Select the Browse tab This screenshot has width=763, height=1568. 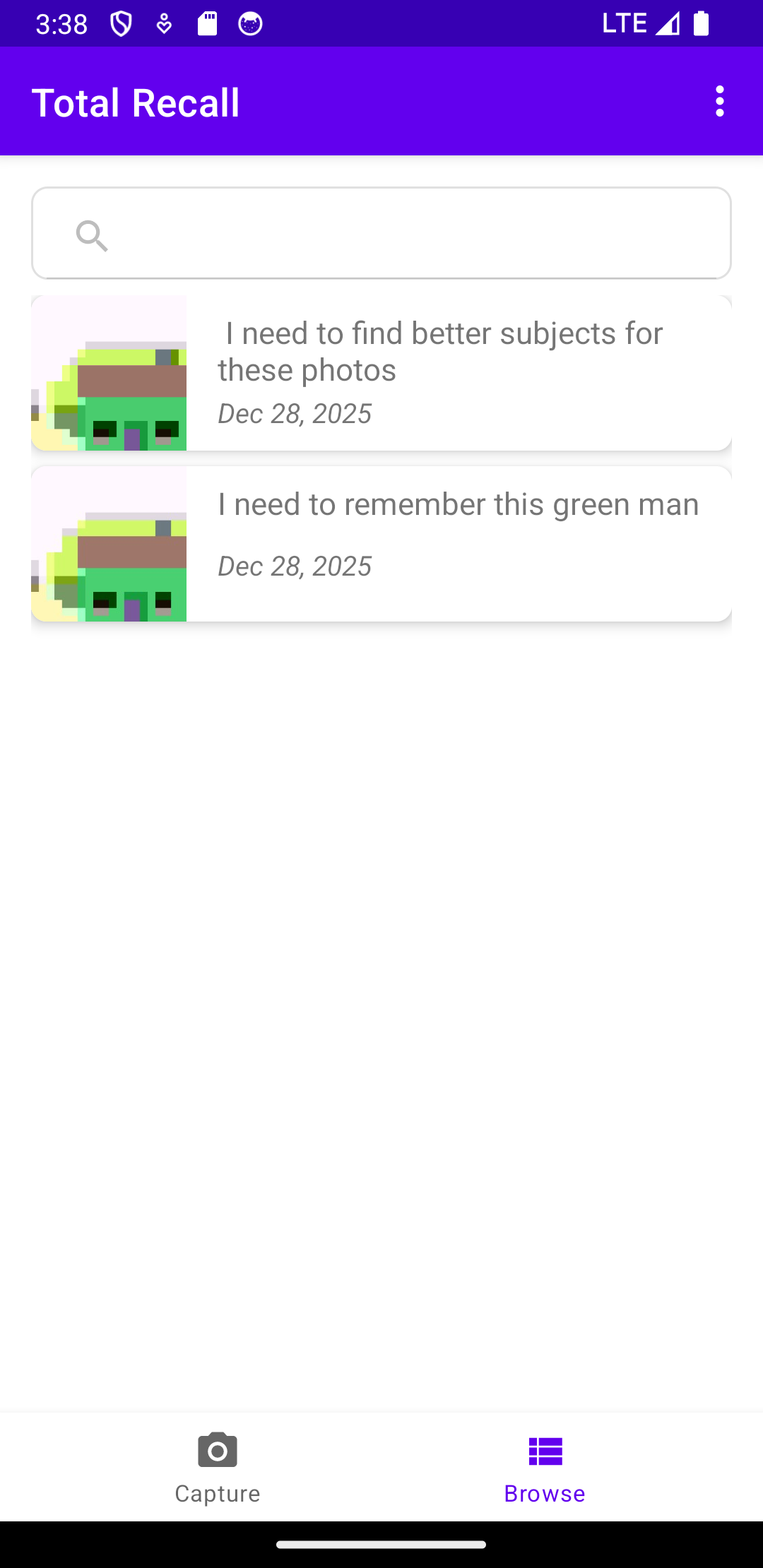pos(545,1467)
